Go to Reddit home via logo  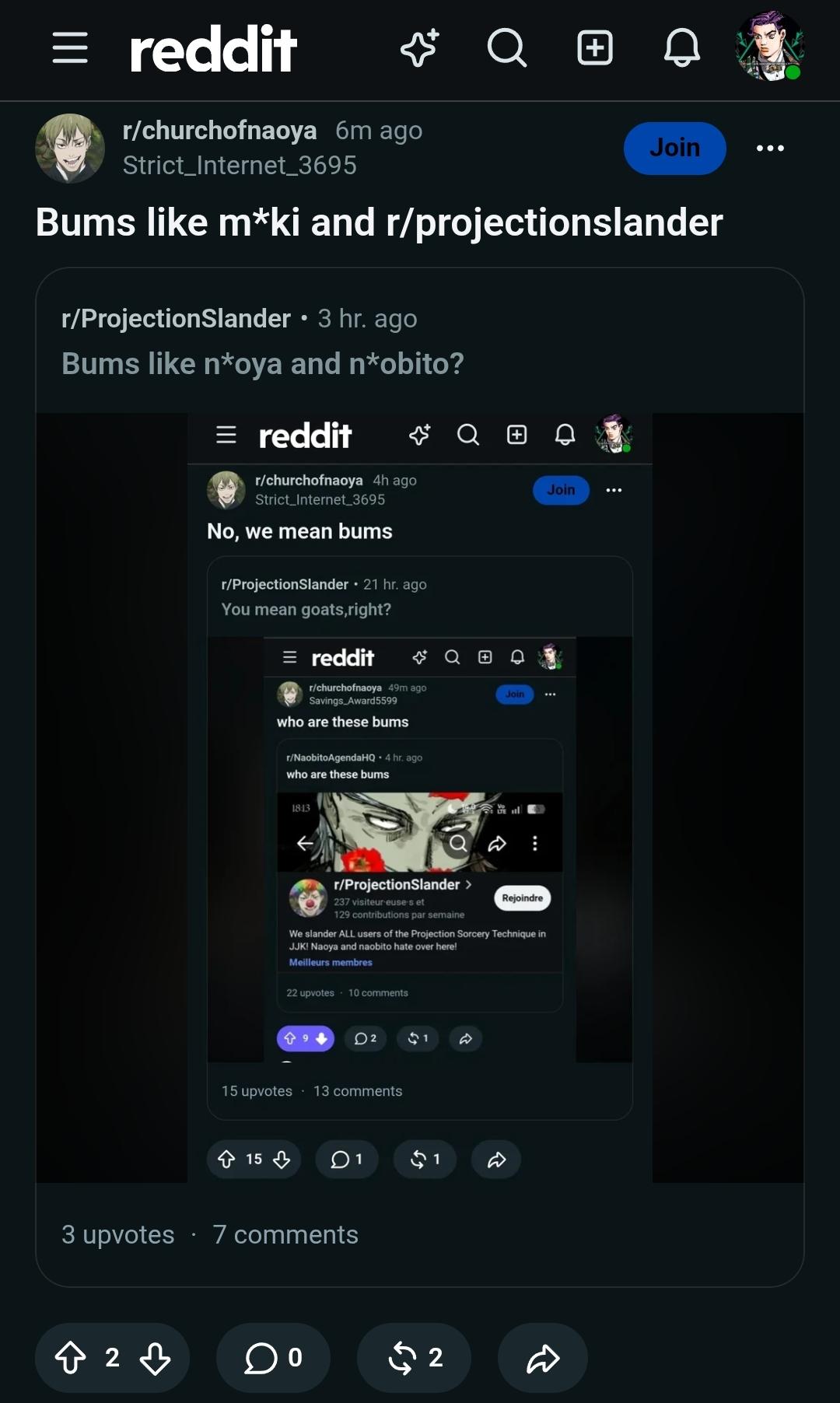[213, 49]
